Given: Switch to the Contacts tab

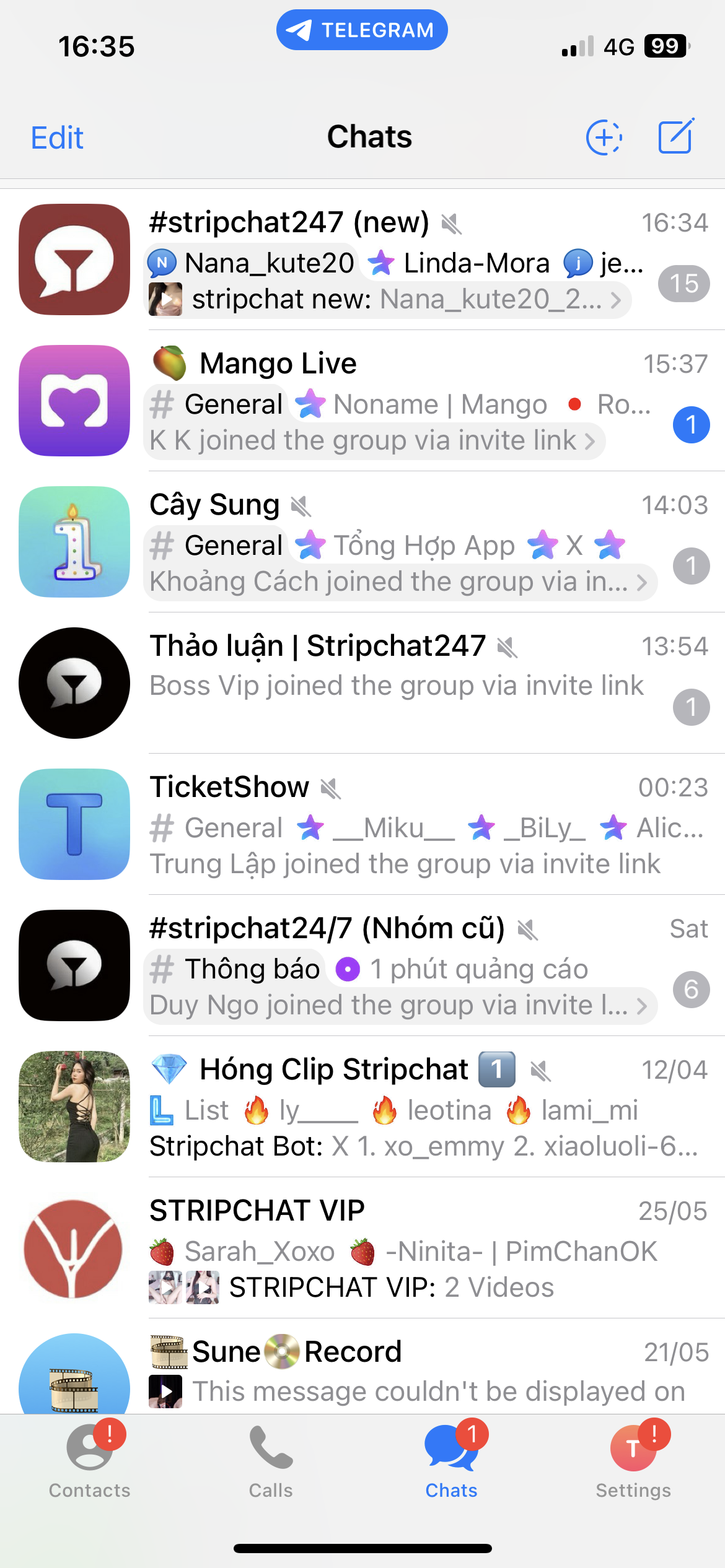Looking at the screenshot, I should pos(90,1460).
